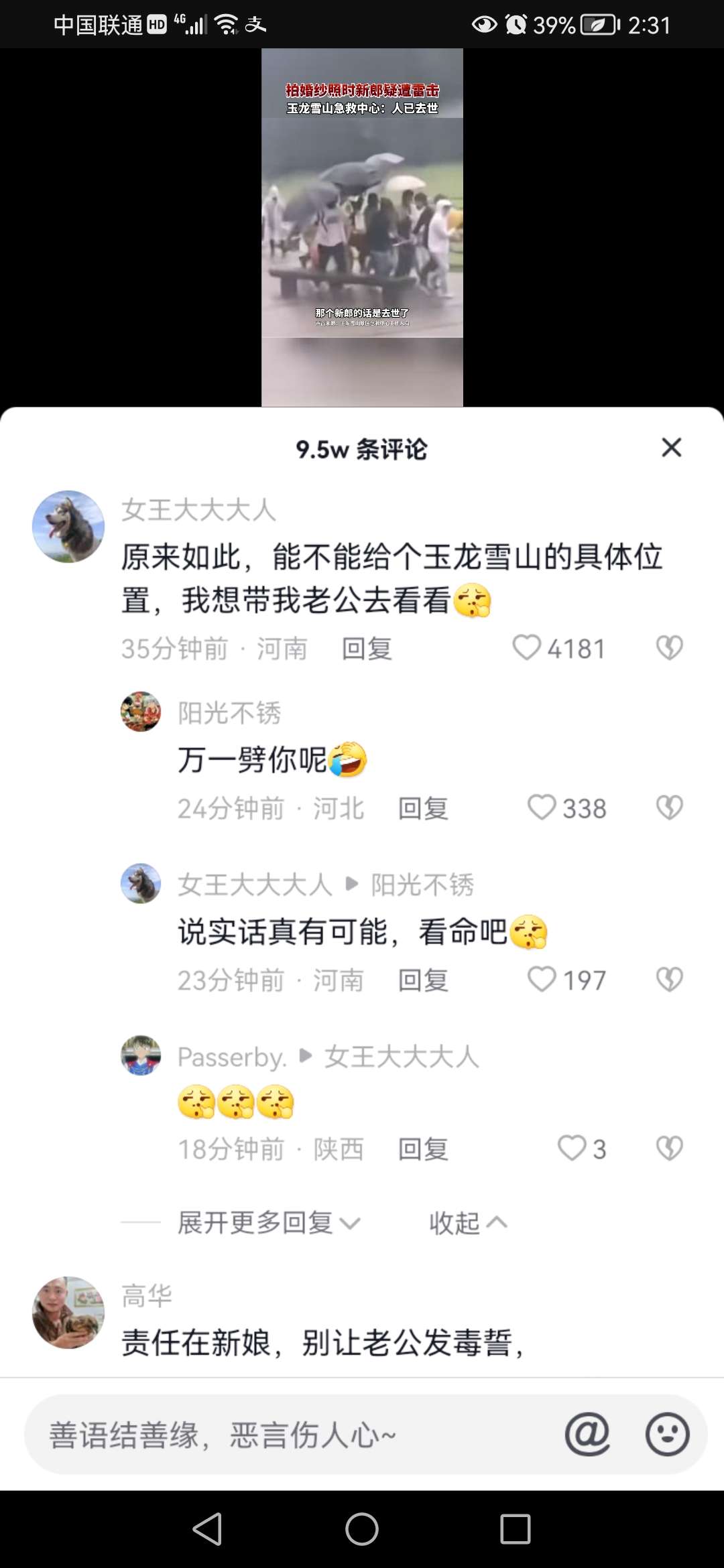The height and width of the screenshot is (1568, 724).
Task: Reply to 女王大大大人's 35分钟前 comment
Action: pos(367,649)
